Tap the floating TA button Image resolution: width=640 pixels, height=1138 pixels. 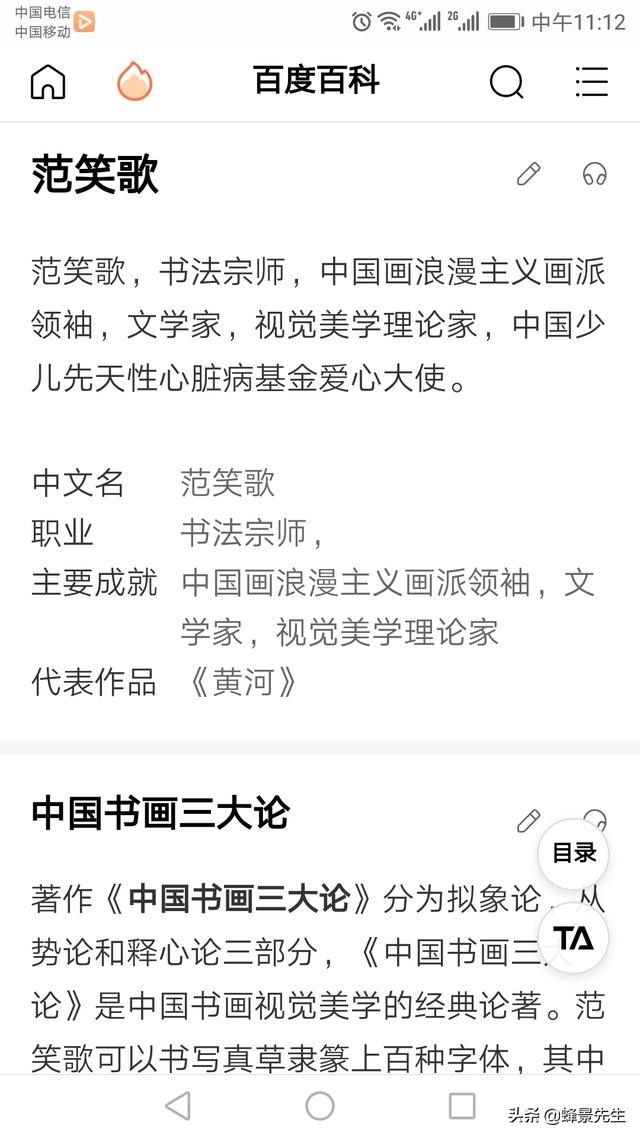tap(574, 938)
